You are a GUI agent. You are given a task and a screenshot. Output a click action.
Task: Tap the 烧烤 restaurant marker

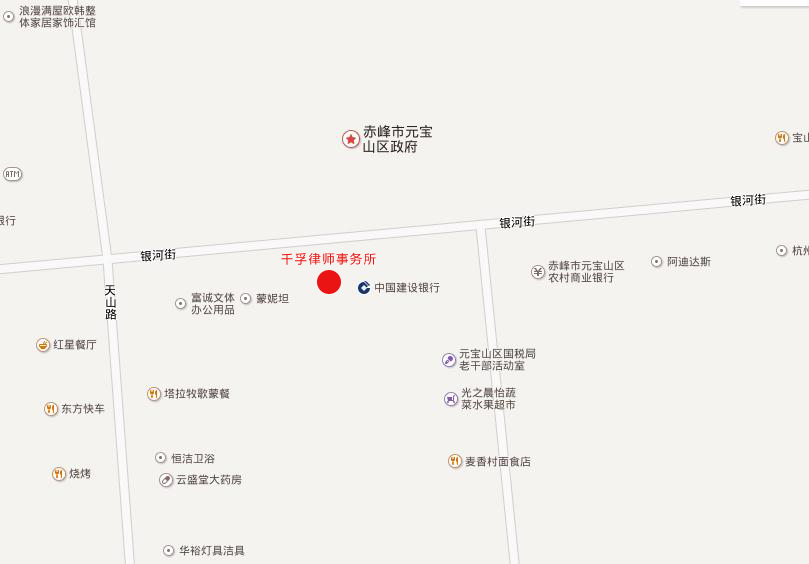tap(59, 474)
